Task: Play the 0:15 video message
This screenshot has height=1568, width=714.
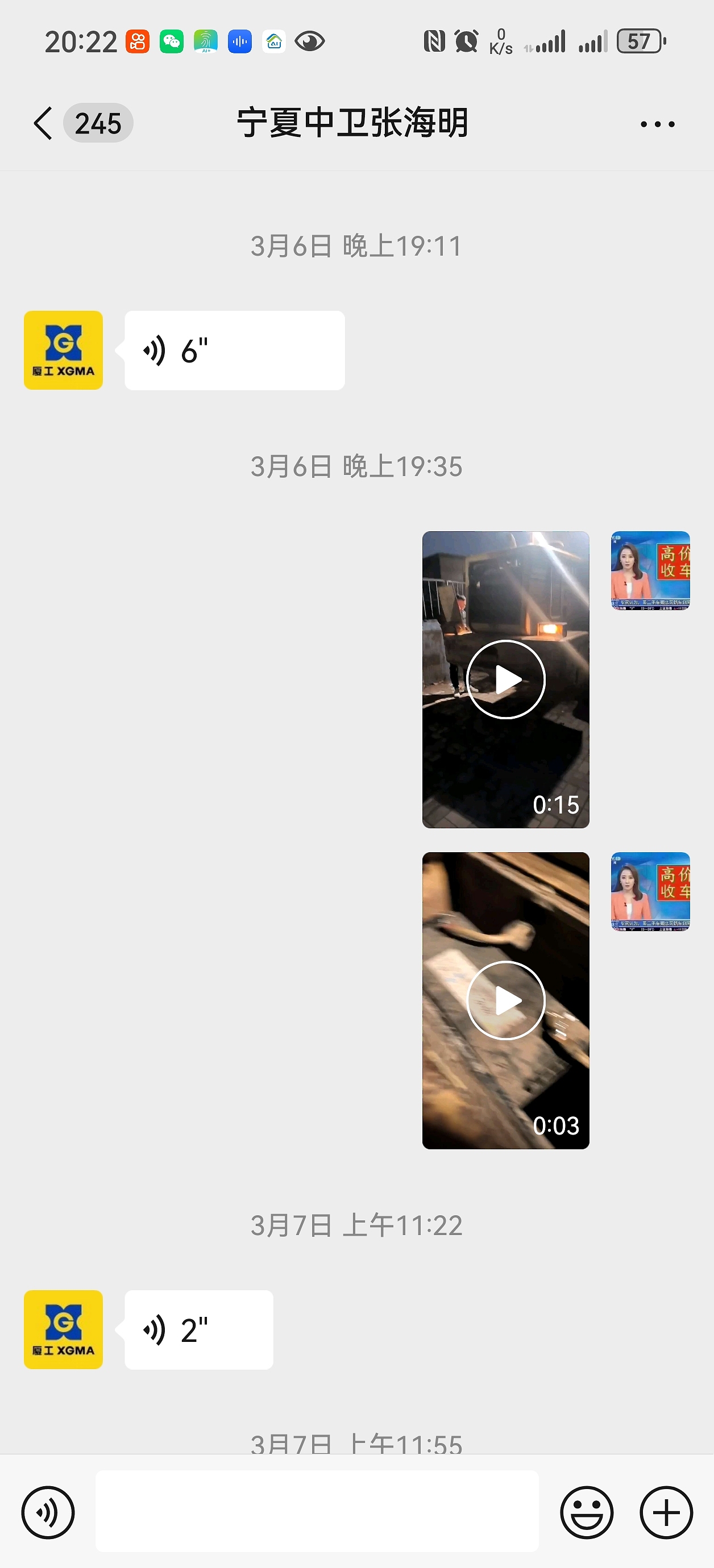Action: point(505,679)
